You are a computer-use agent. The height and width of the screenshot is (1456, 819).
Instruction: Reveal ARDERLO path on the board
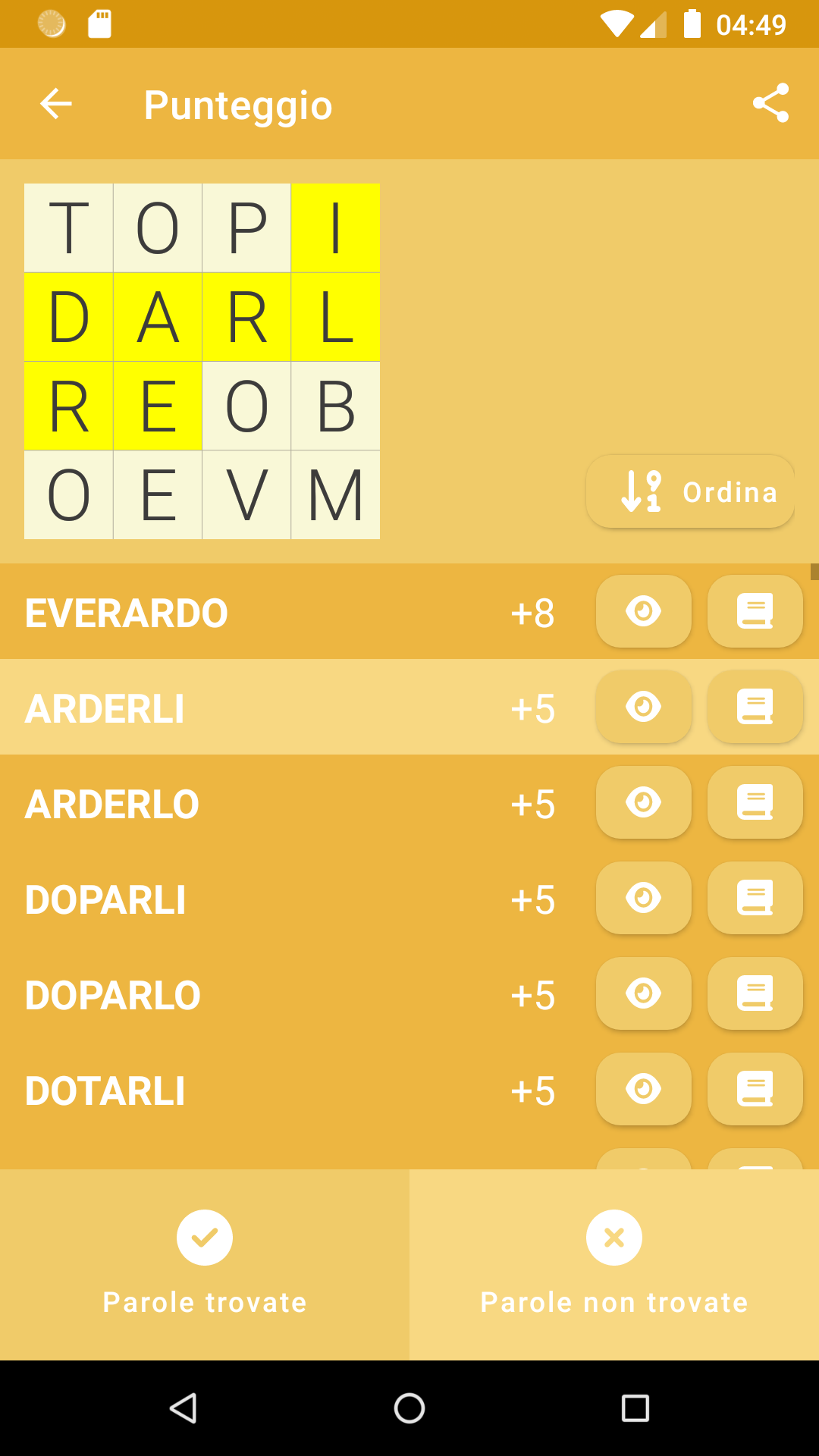[643, 803]
